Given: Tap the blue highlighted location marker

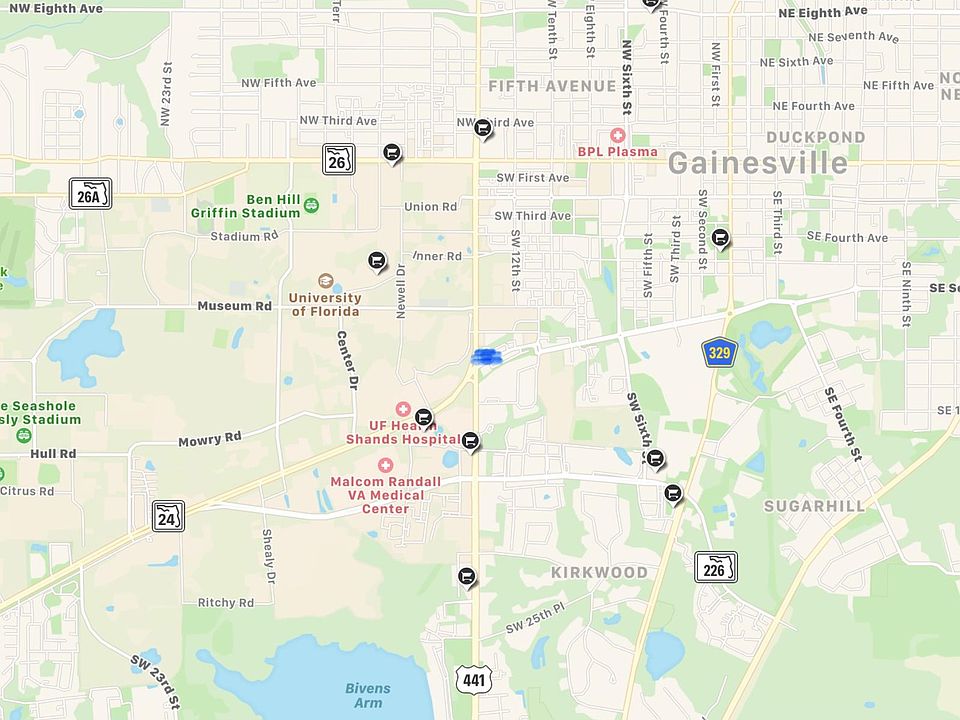Looking at the screenshot, I should pyautogui.click(x=486, y=356).
